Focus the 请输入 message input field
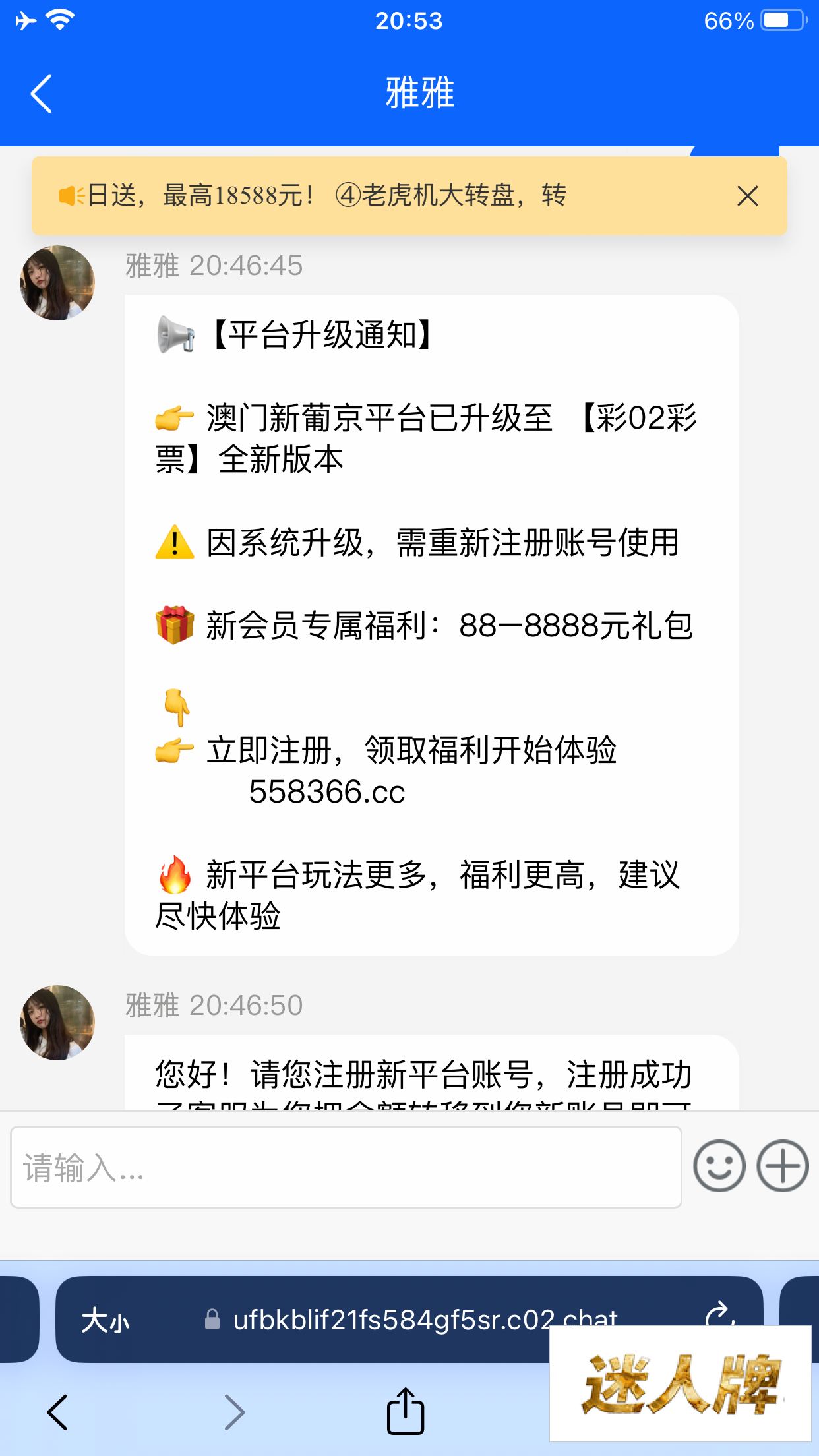This screenshot has width=819, height=1456. pos(346,1167)
